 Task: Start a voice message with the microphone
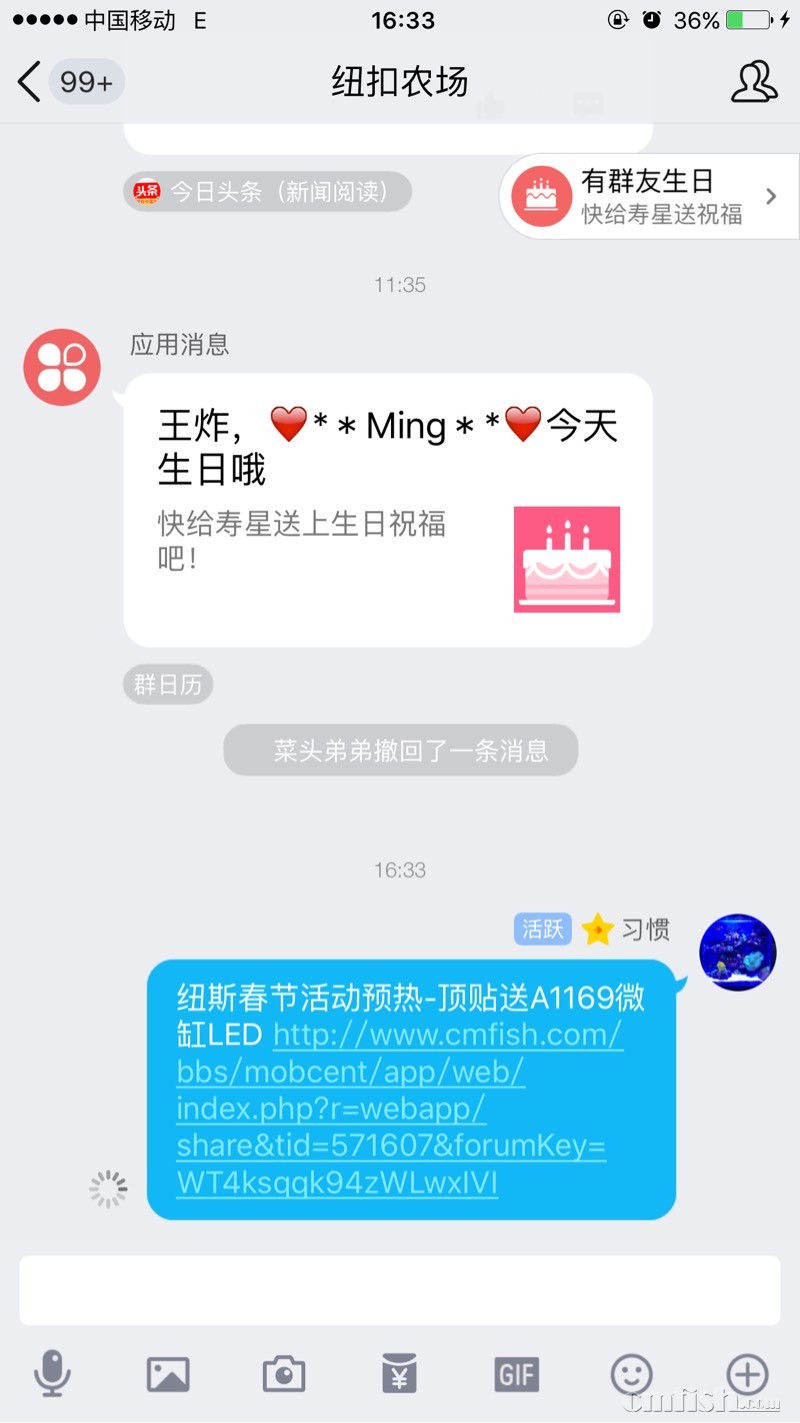pyautogui.click(x=52, y=1373)
